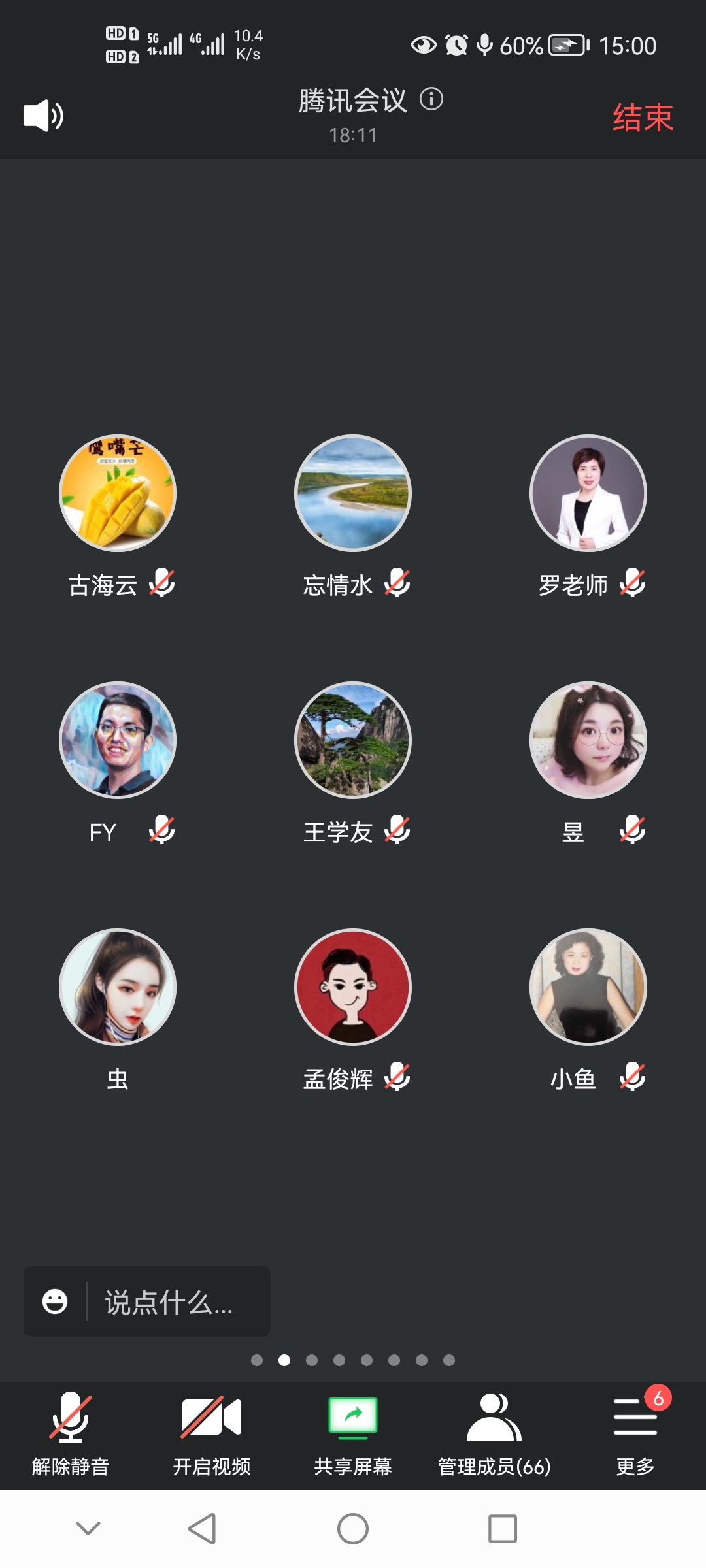Select participant 古海云's avatar

pos(118,493)
